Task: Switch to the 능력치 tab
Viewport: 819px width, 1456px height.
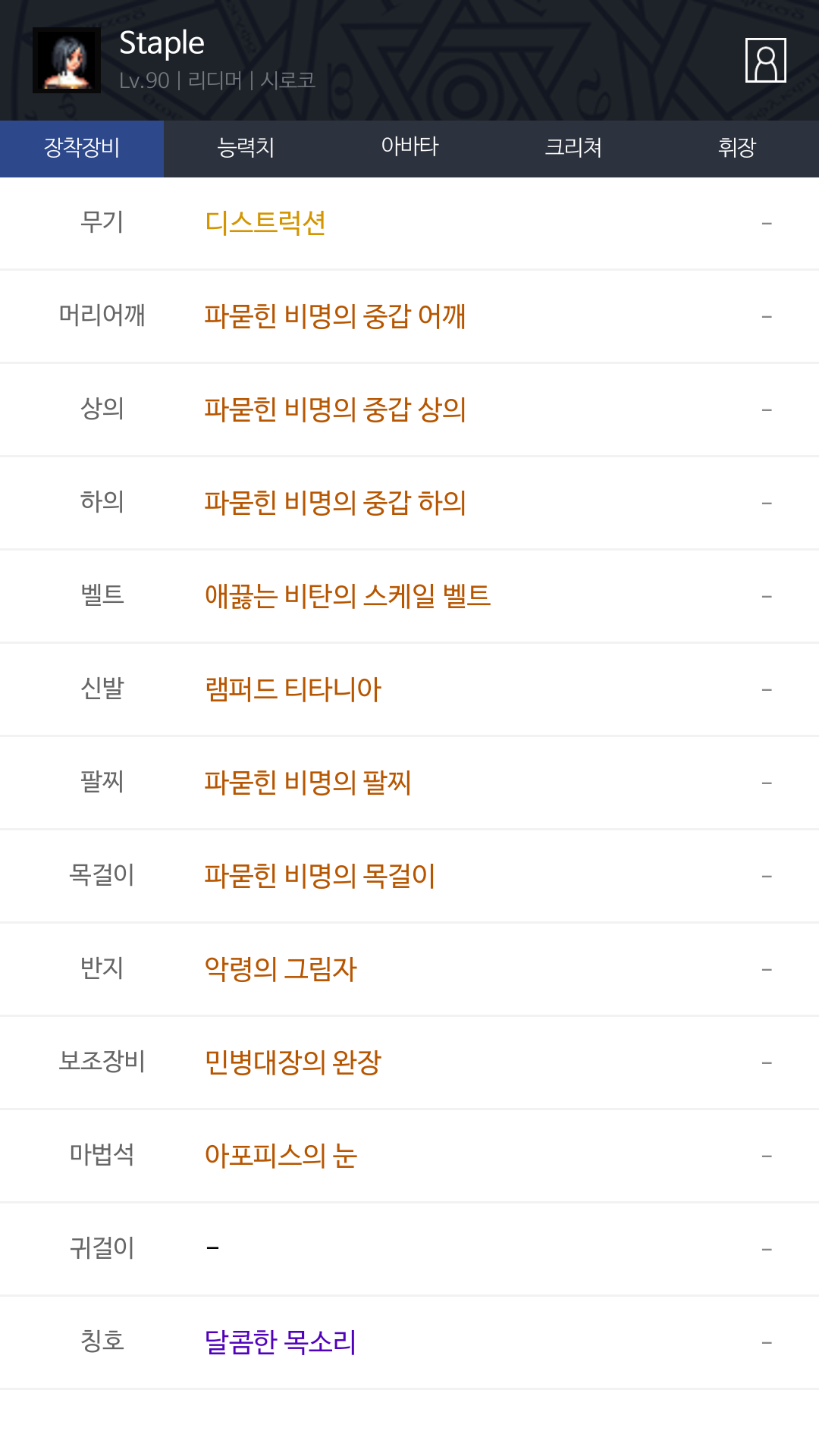Action: 246,148
